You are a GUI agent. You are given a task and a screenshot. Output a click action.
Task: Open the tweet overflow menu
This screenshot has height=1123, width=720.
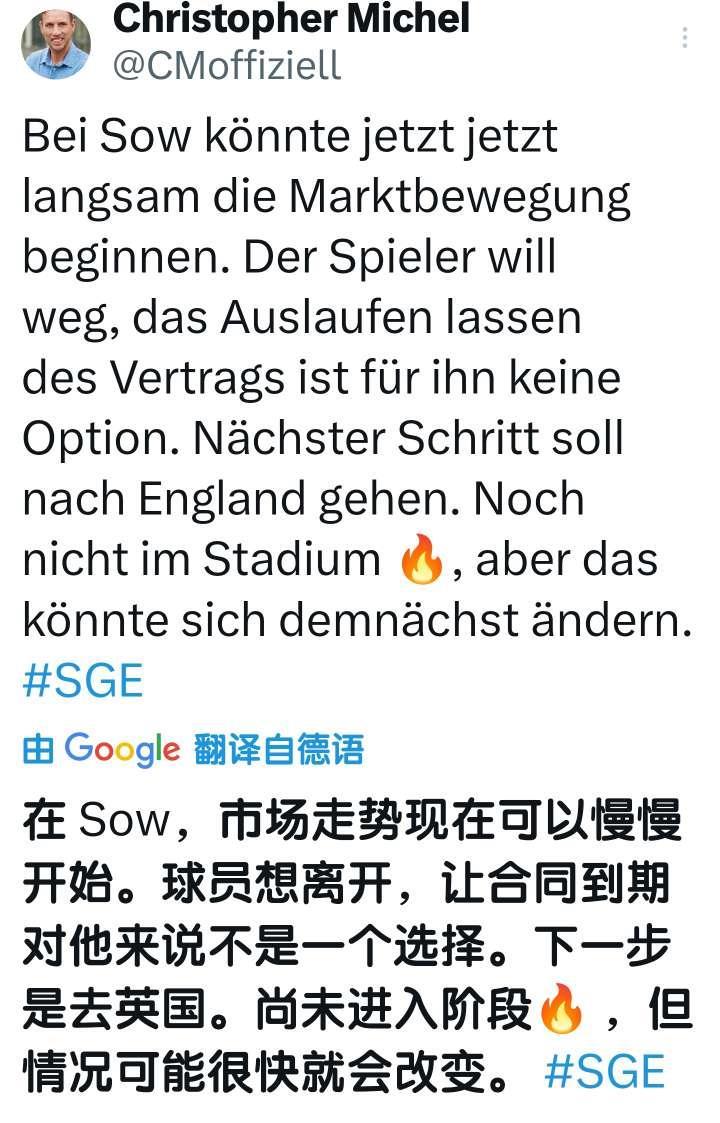685,38
